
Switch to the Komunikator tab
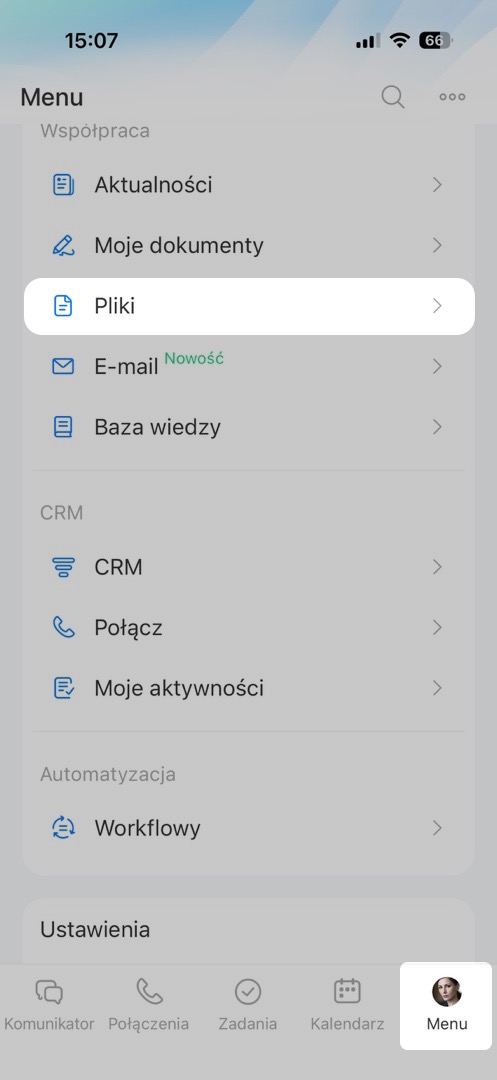point(50,1006)
